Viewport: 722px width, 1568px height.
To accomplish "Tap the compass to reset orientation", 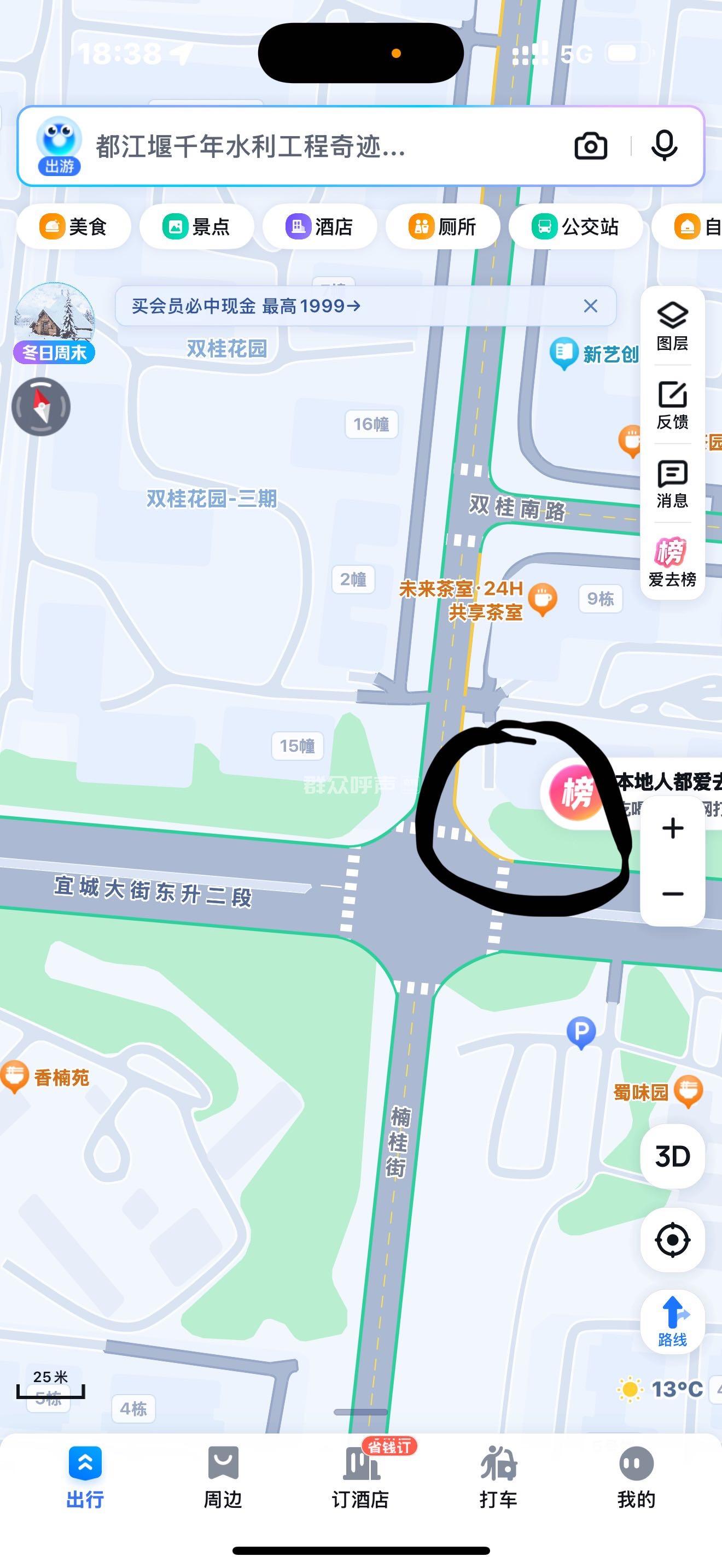I will point(41,407).
